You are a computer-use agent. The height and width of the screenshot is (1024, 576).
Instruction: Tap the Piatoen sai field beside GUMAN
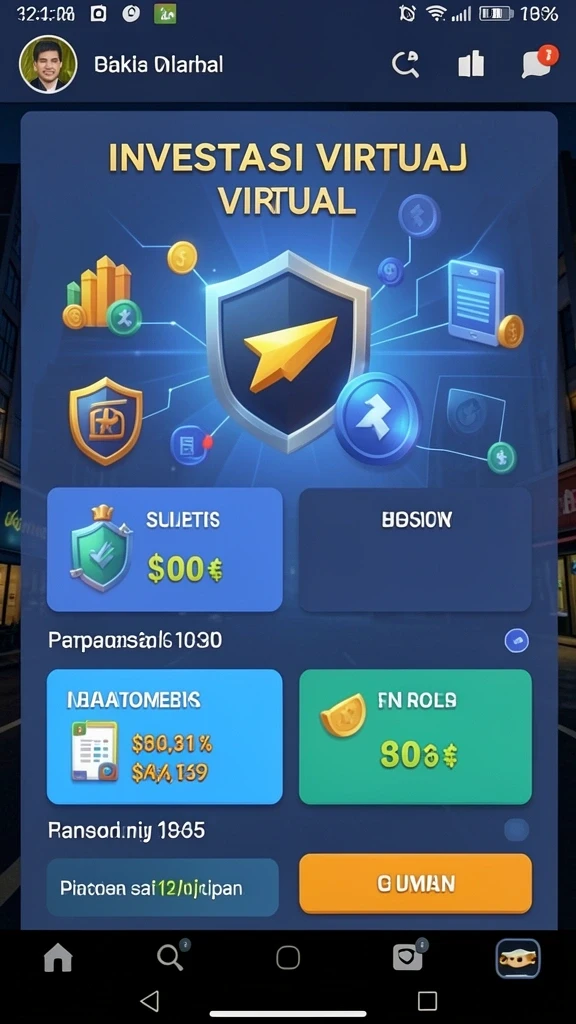163,888
